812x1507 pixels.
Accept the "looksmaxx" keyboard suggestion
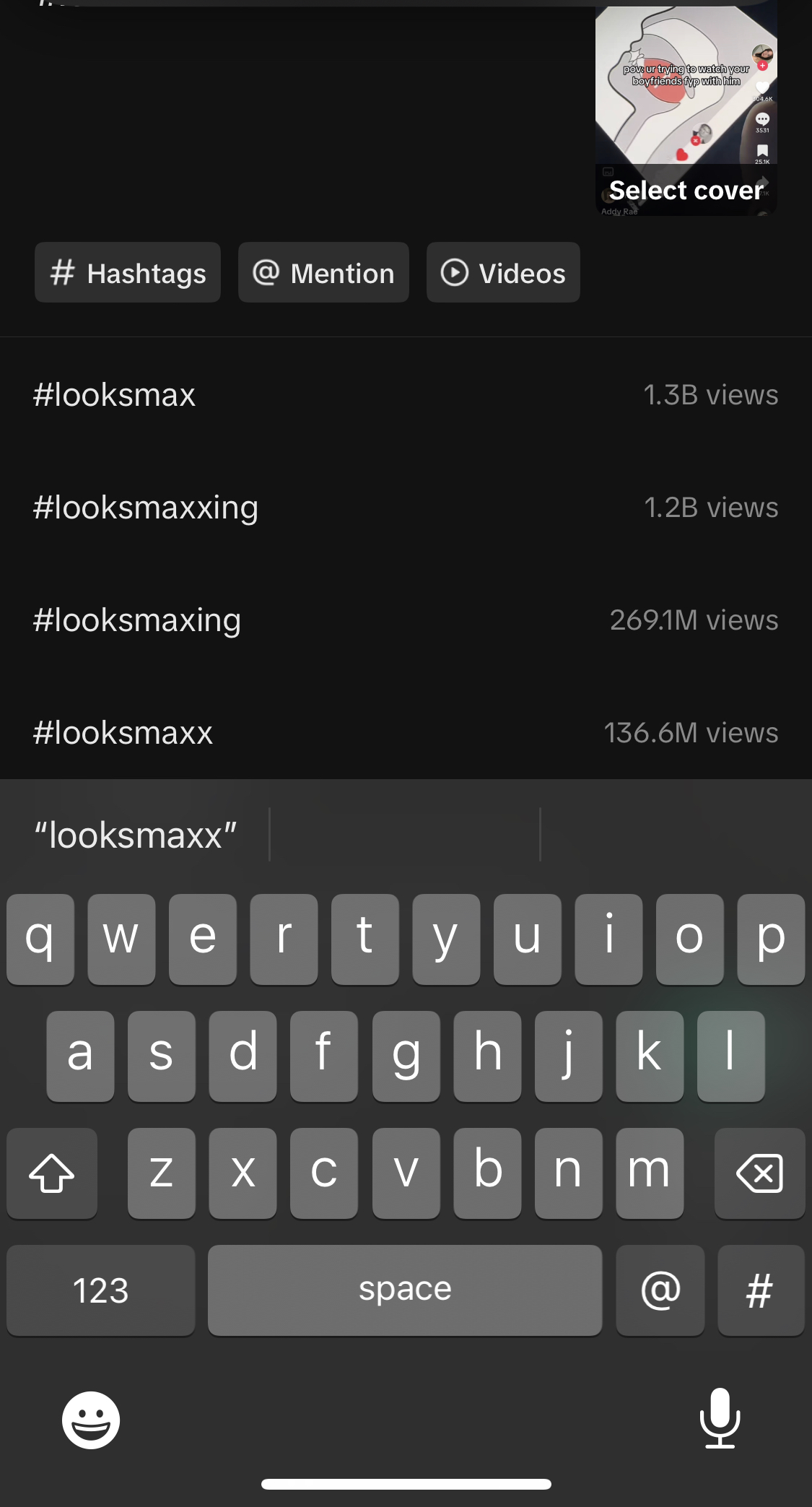tap(136, 835)
